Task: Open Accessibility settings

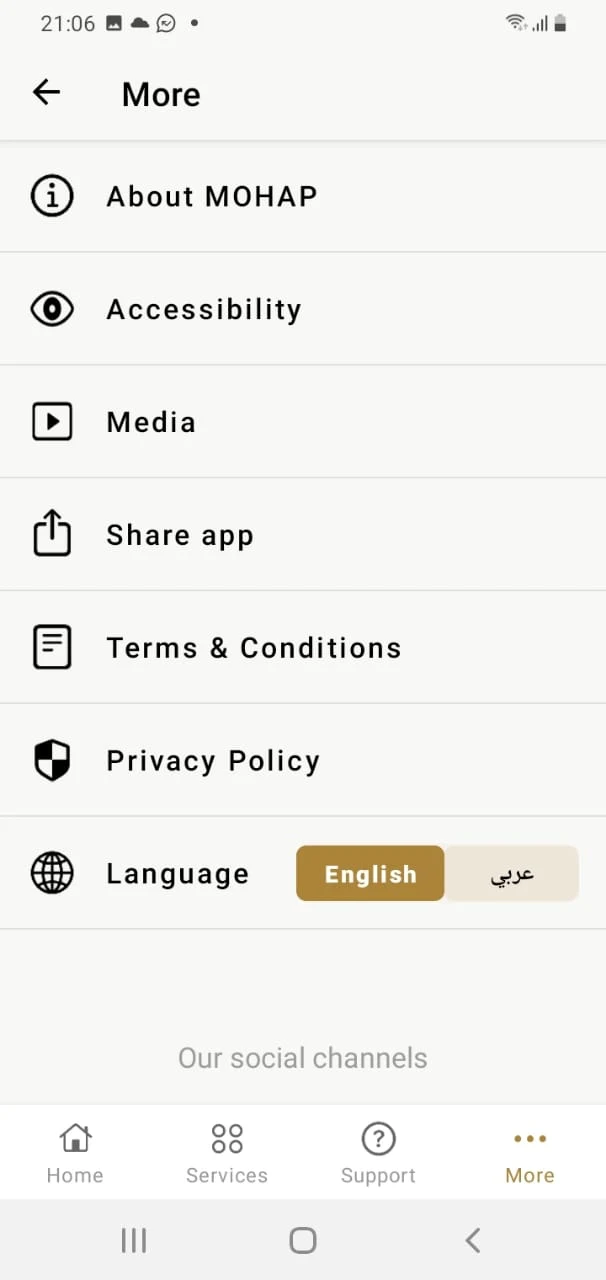Action: (x=303, y=309)
